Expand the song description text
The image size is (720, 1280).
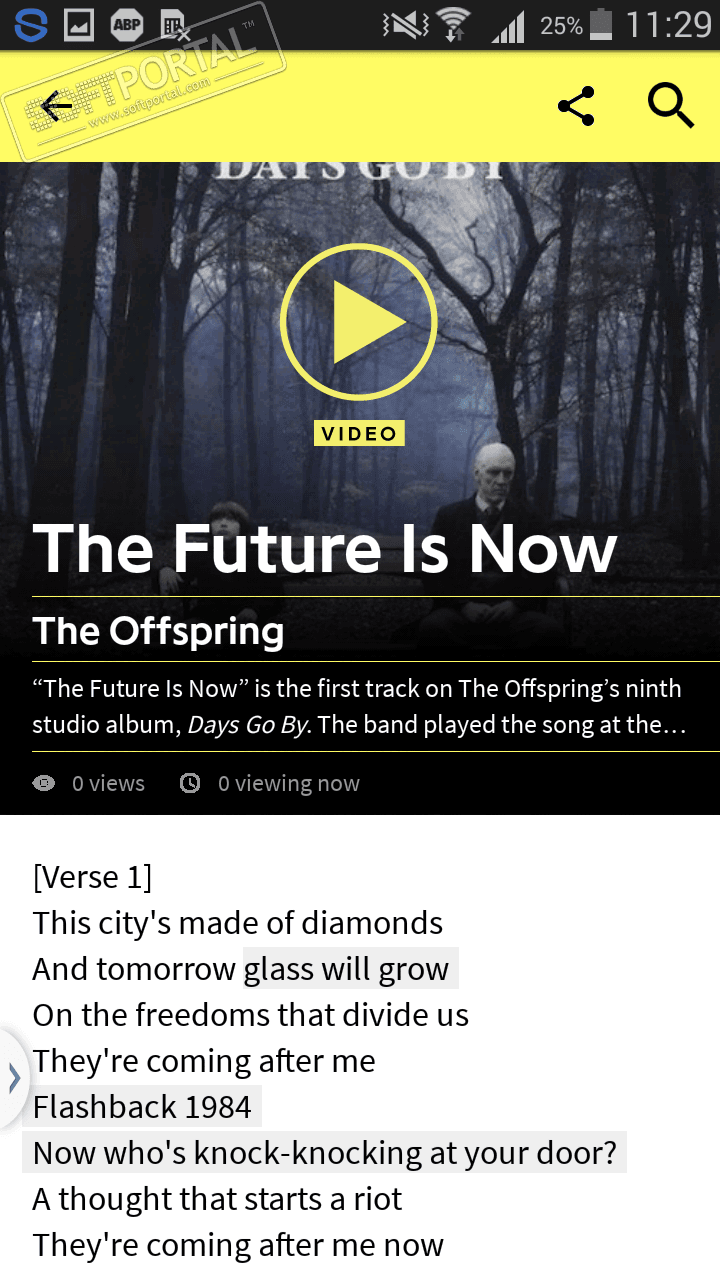coord(358,706)
